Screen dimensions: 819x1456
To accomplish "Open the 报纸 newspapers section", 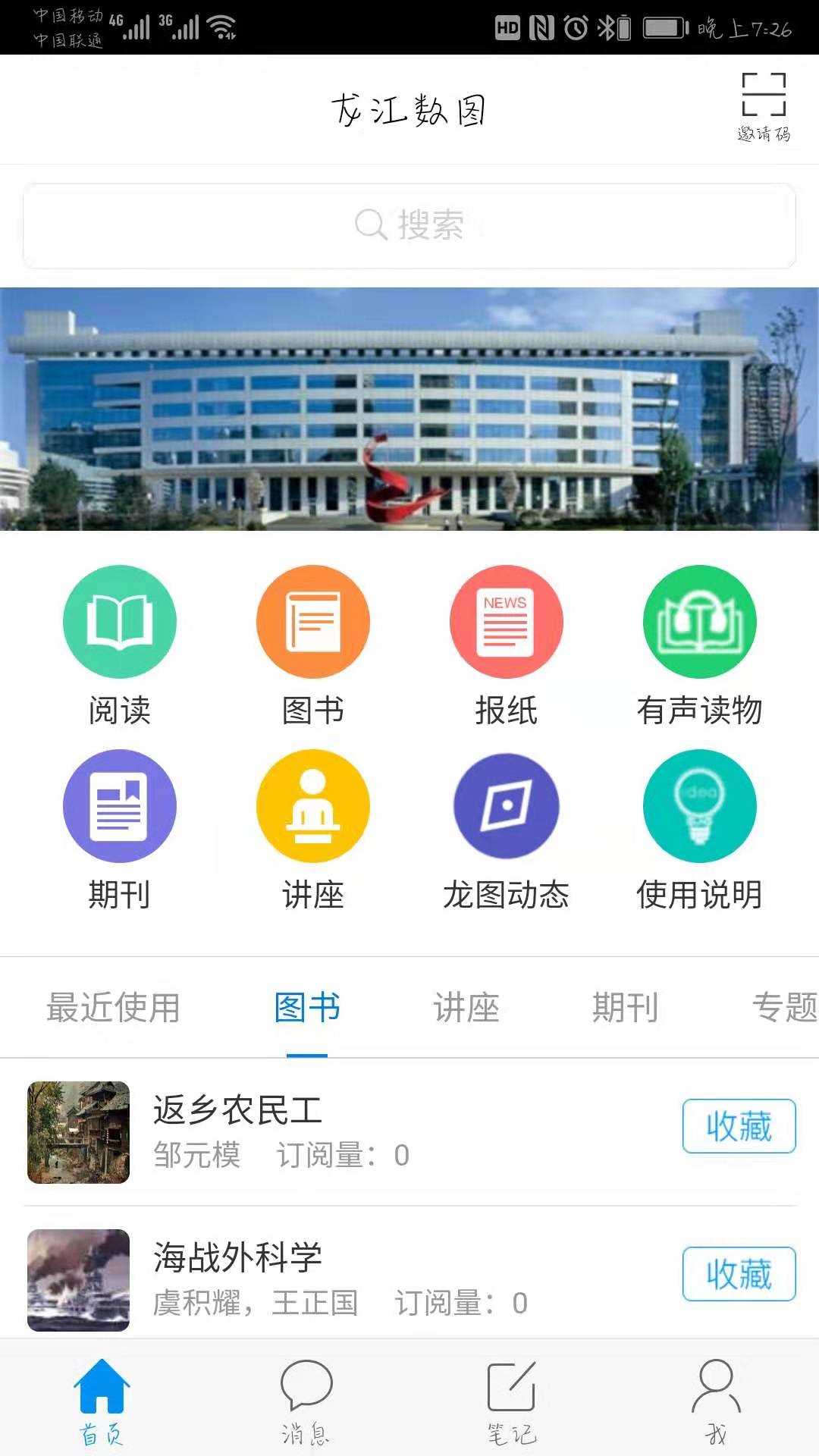I will 506,645.
